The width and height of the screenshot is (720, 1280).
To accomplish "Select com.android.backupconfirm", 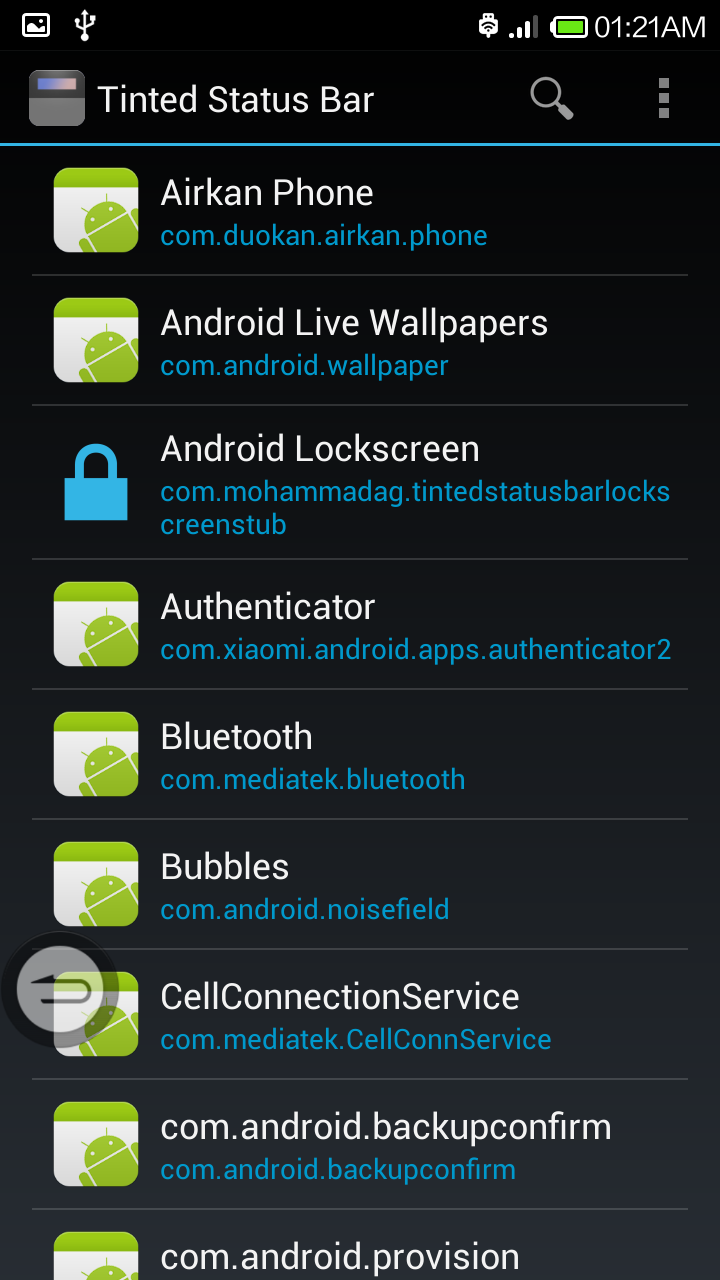I will click(x=360, y=1145).
